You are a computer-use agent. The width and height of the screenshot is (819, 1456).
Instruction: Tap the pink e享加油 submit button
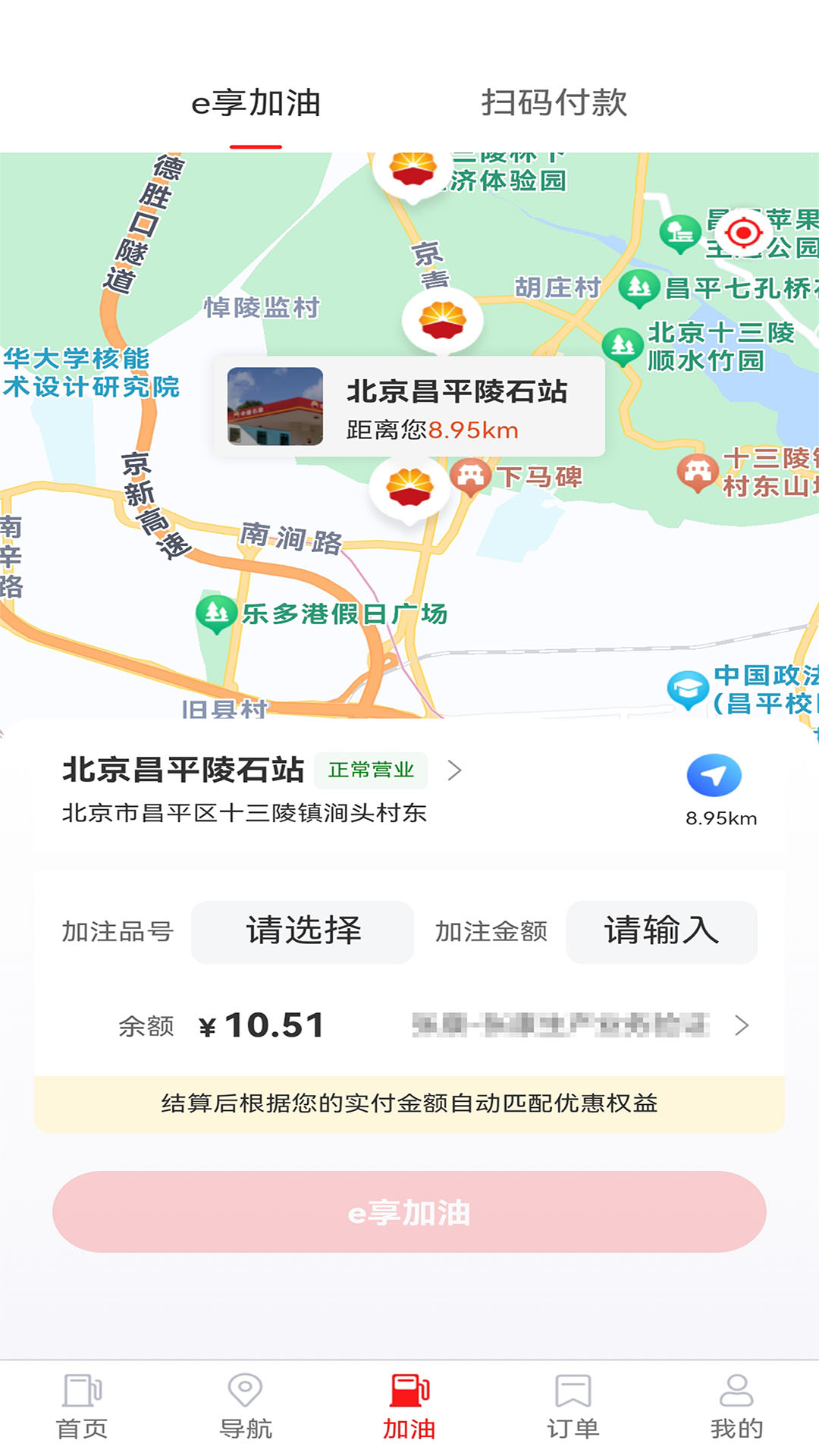tap(409, 1212)
